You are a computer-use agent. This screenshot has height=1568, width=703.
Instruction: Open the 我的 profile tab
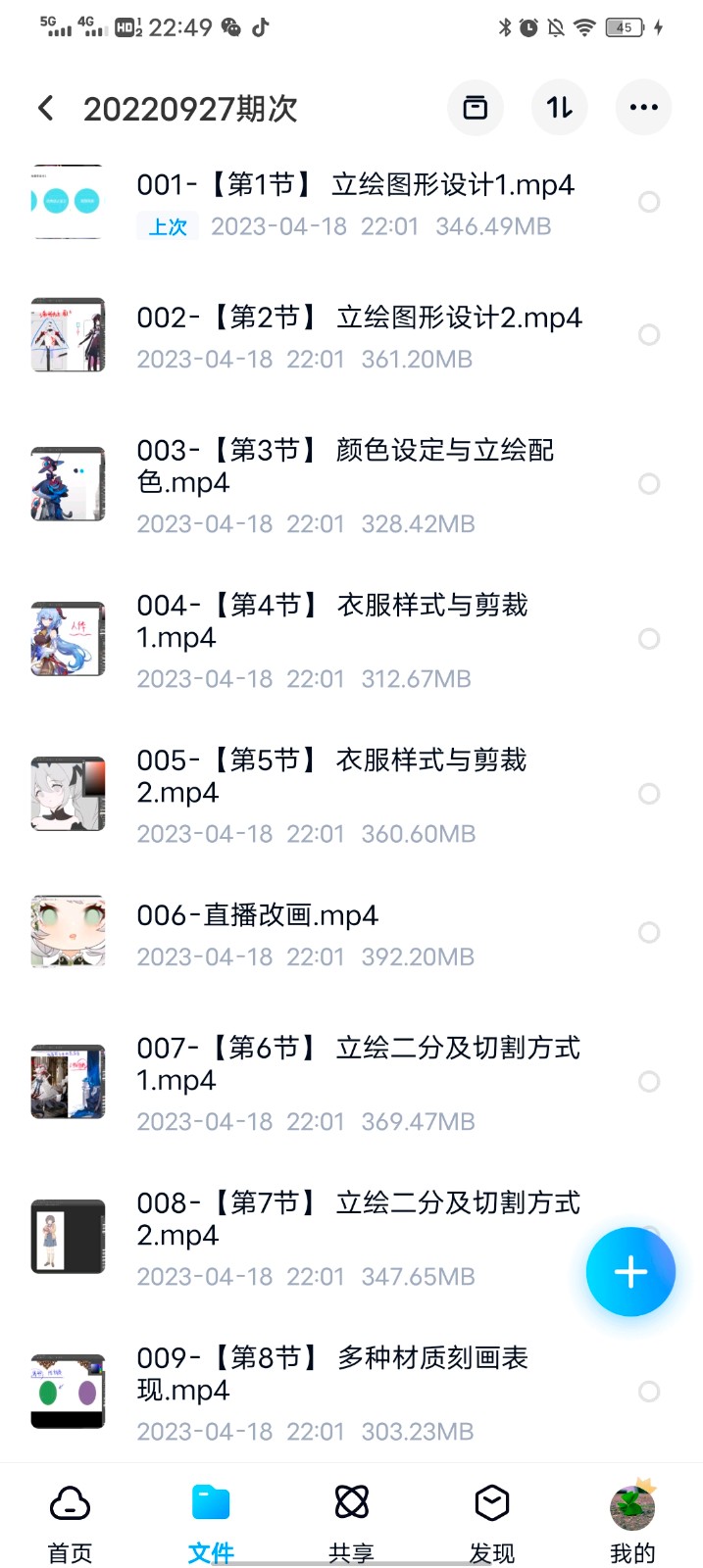pos(632,1523)
